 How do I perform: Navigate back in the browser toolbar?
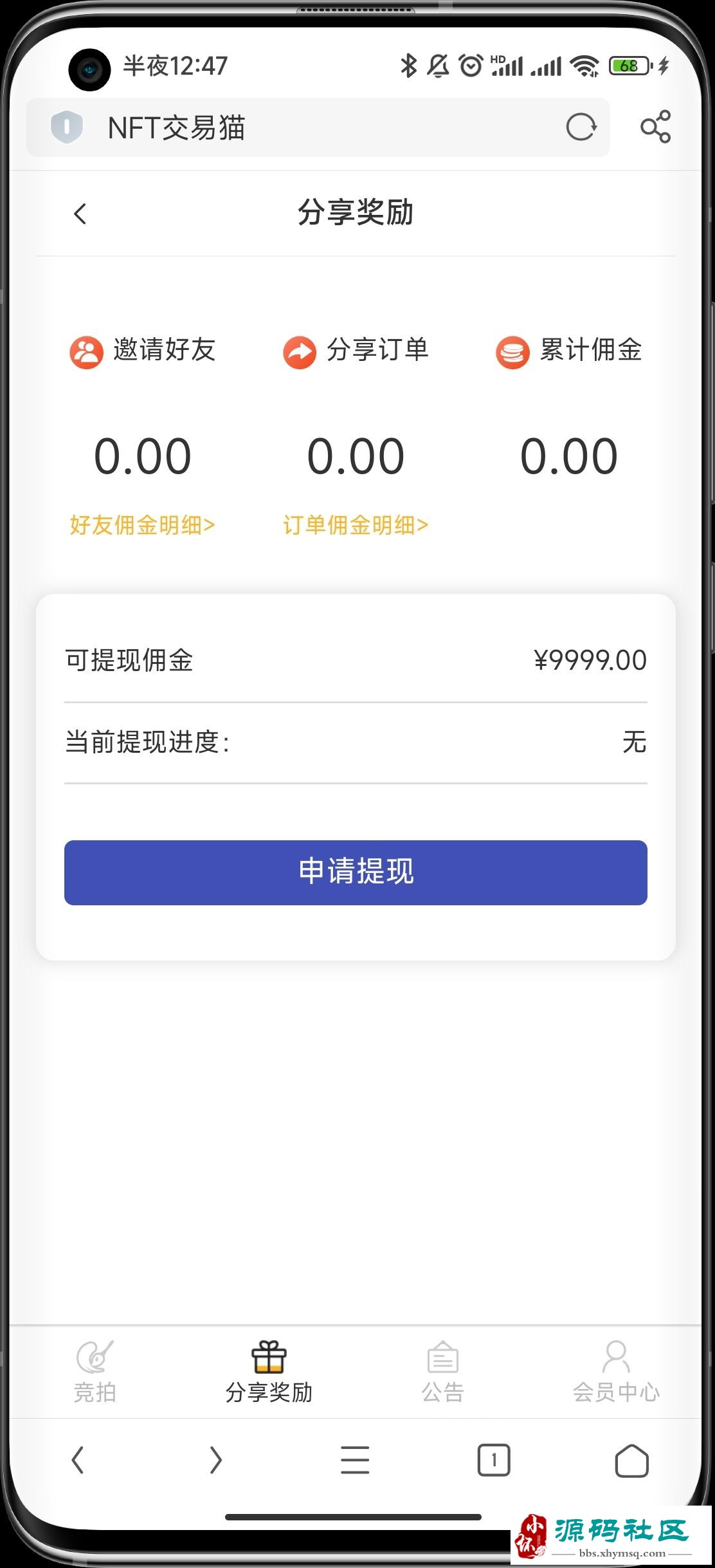click(78, 1460)
